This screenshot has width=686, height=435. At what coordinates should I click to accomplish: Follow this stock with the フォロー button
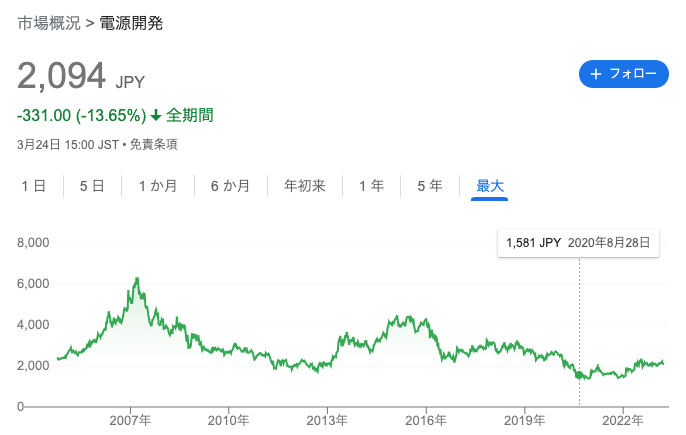click(x=623, y=74)
